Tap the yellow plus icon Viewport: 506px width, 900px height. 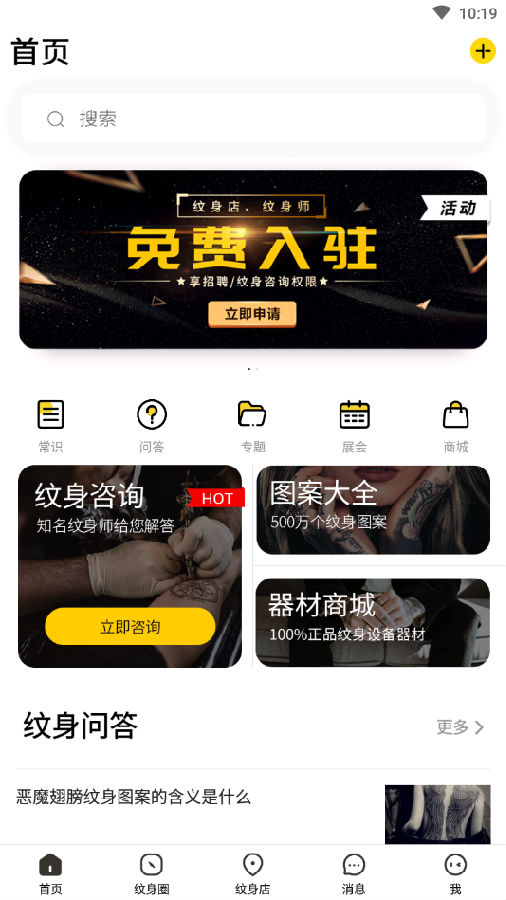(x=482, y=51)
